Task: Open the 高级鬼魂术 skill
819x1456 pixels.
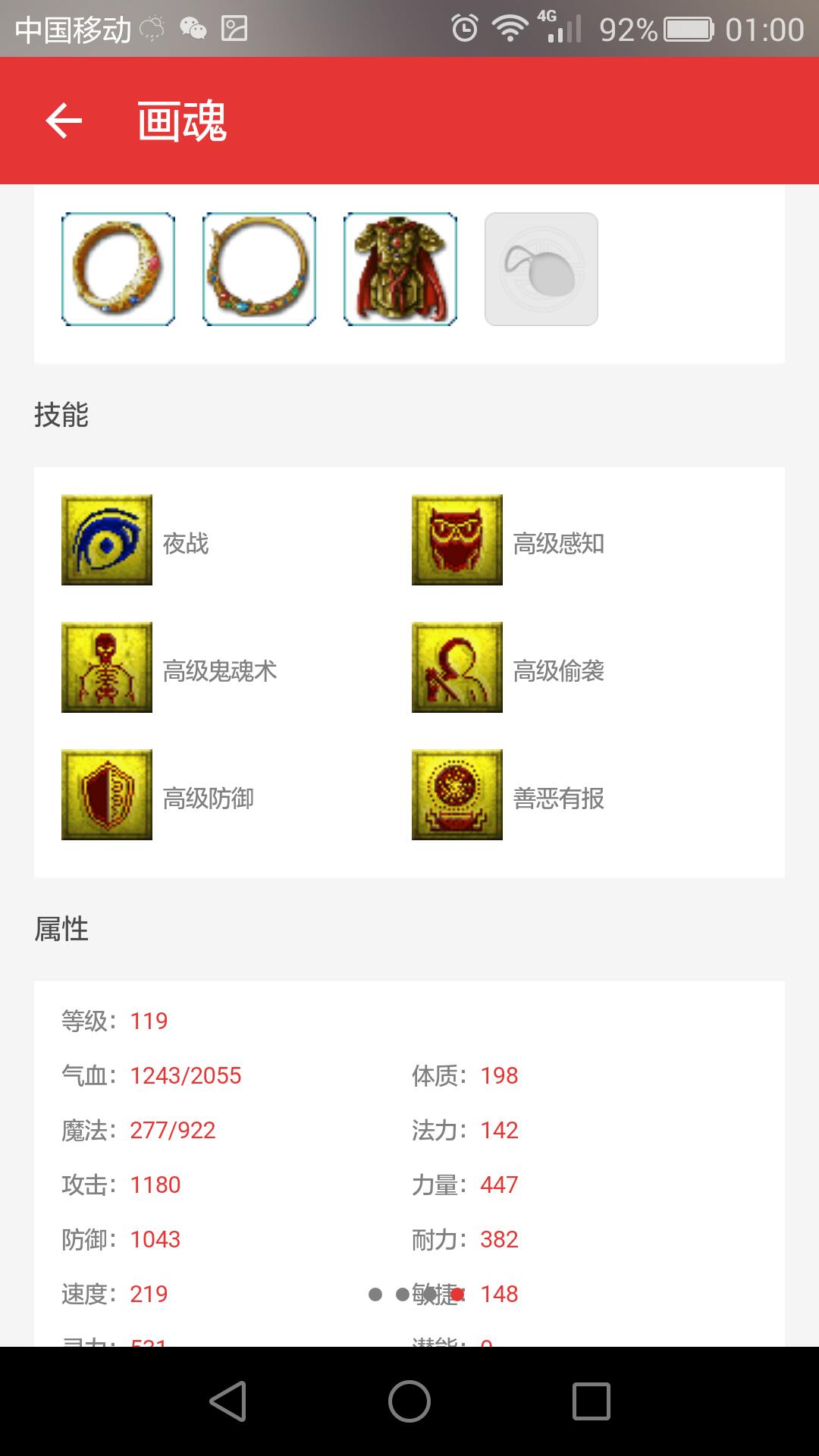Action: pyautogui.click(x=107, y=667)
